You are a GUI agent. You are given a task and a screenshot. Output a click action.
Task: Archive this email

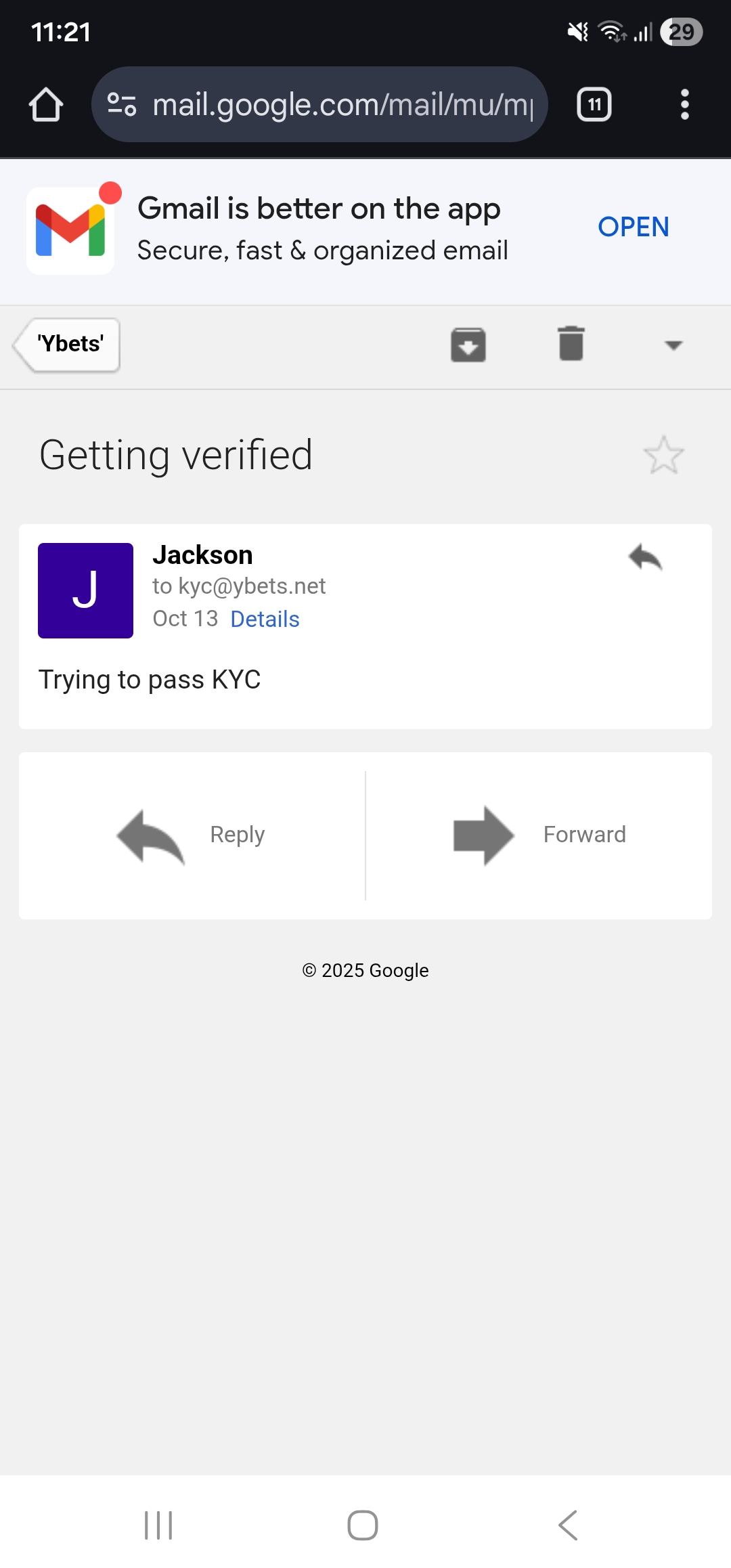[468, 345]
